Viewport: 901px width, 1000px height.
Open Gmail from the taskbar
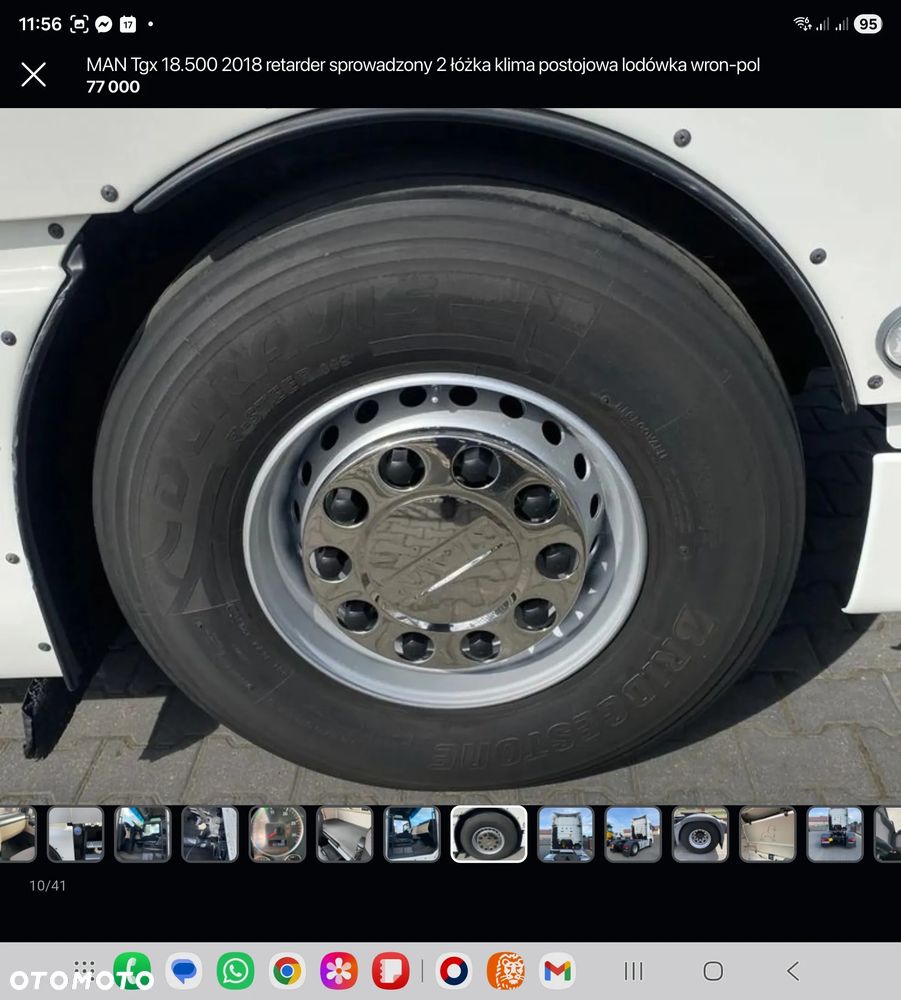tap(557, 971)
